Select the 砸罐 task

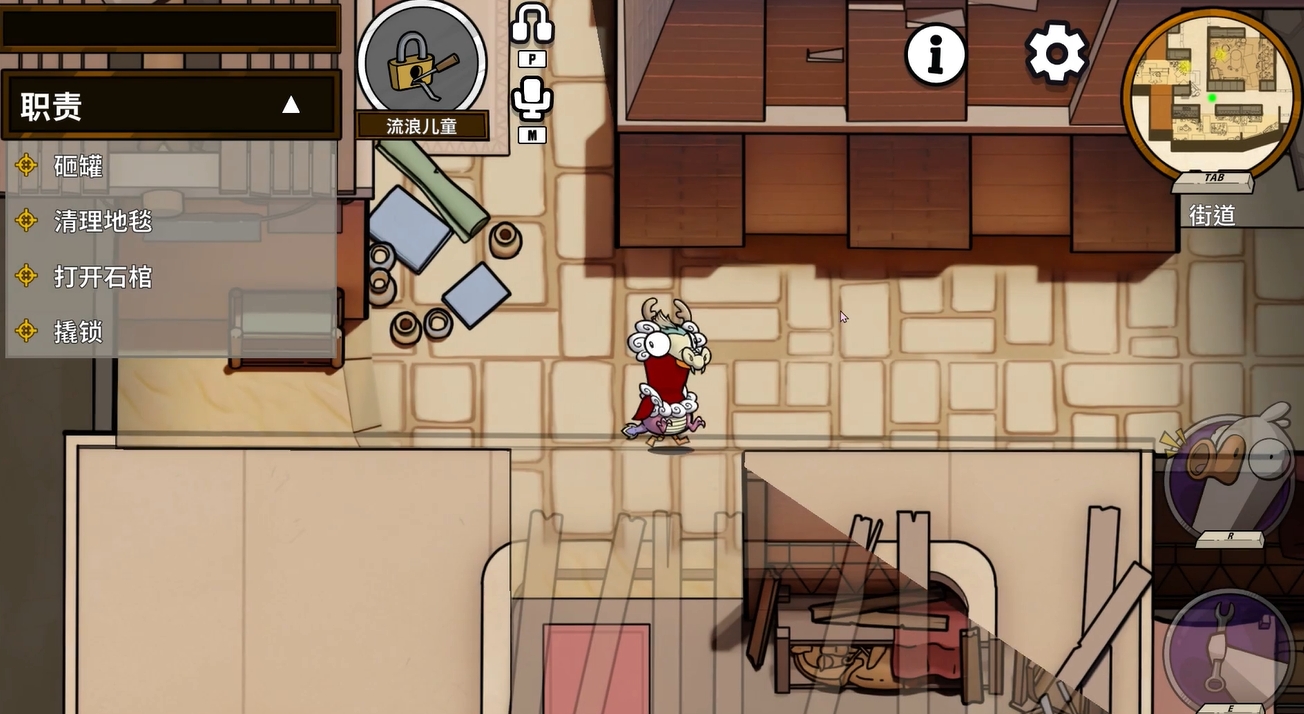(78, 166)
